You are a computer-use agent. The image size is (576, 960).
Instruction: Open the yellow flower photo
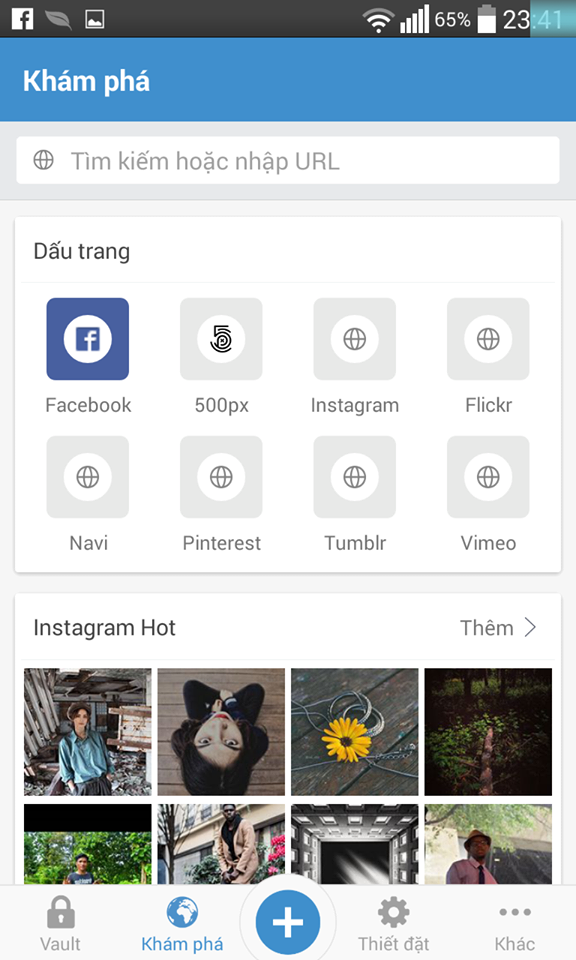click(x=354, y=732)
